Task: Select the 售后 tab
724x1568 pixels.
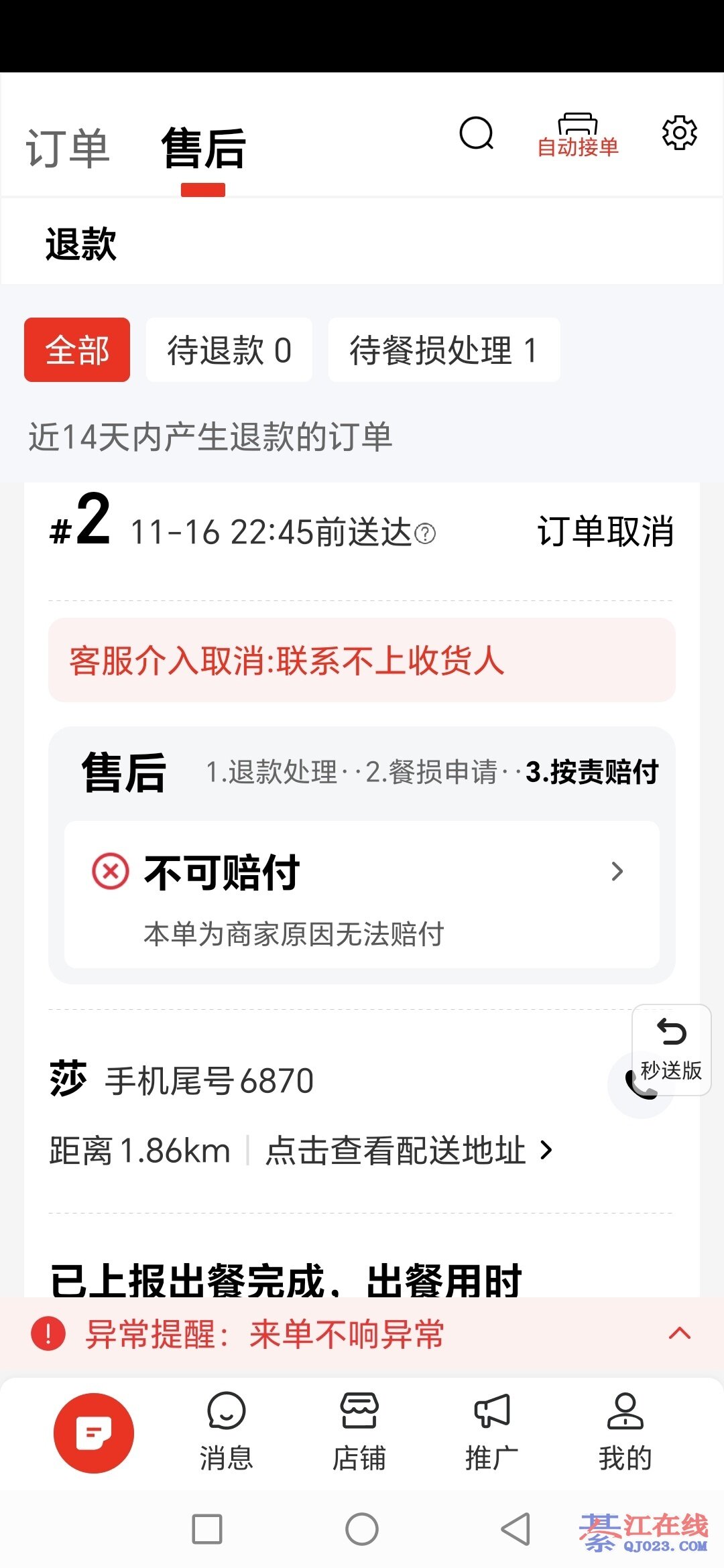Action: tap(203, 148)
